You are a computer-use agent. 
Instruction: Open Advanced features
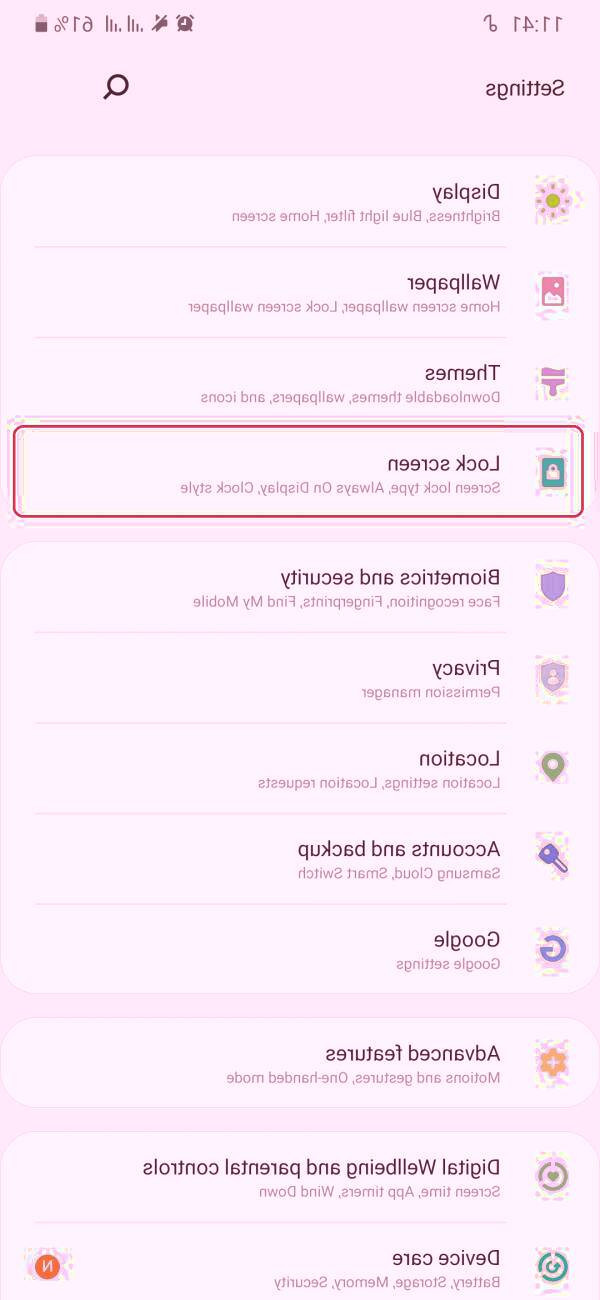300,1062
